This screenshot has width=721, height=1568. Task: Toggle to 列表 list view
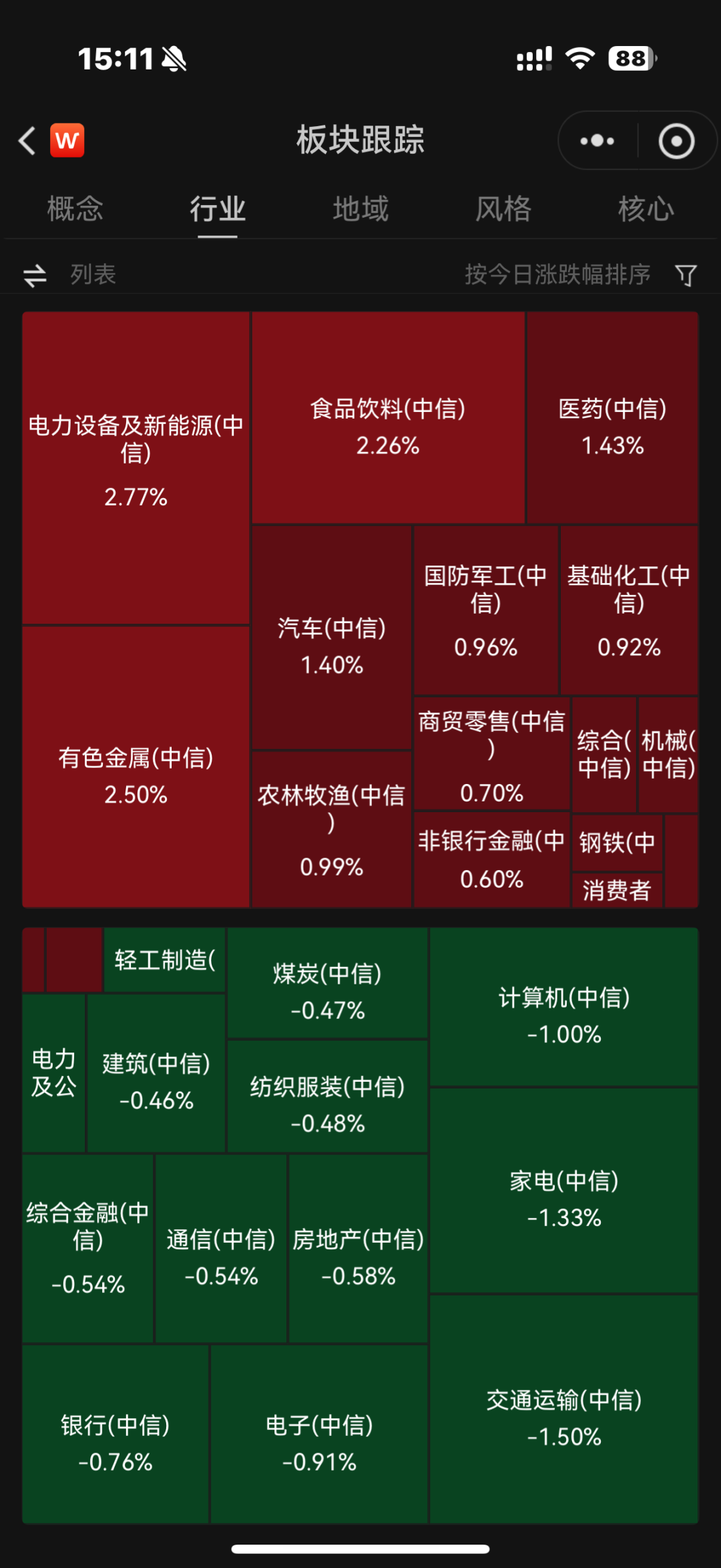point(70,274)
